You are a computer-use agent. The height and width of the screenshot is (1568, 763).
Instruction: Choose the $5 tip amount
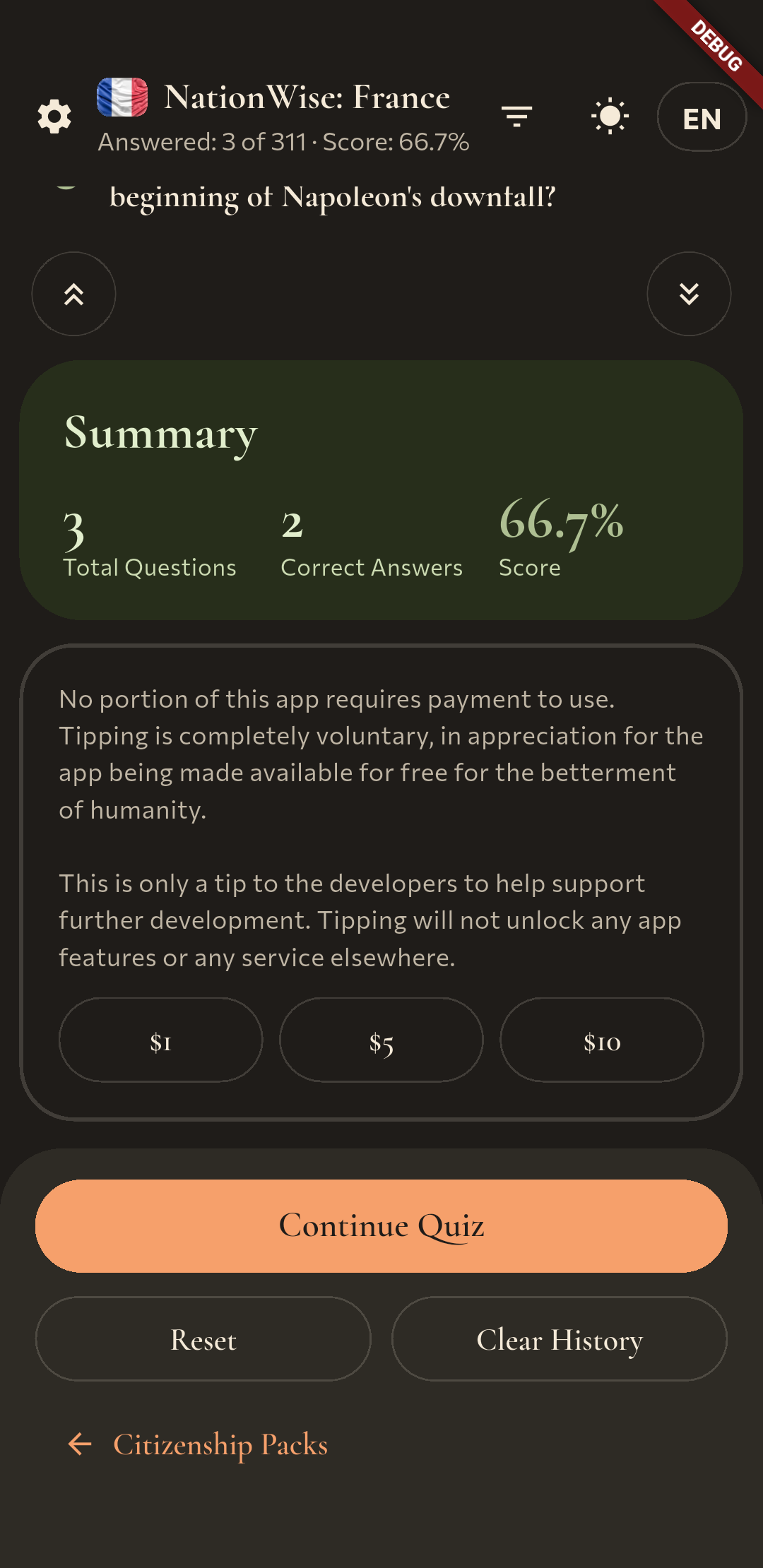coord(381,1040)
